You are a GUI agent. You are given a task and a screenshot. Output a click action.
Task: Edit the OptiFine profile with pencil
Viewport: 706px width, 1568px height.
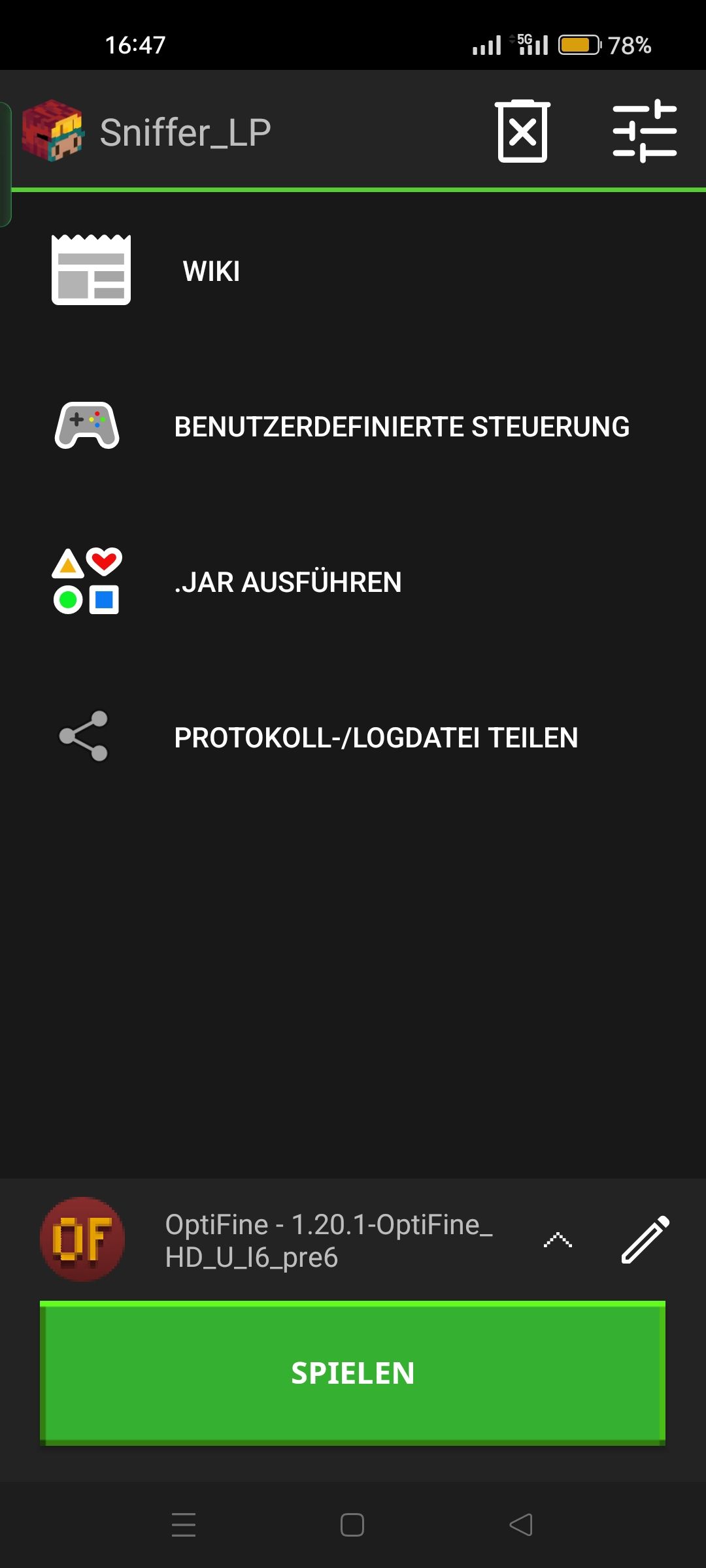(x=645, y=1239)
